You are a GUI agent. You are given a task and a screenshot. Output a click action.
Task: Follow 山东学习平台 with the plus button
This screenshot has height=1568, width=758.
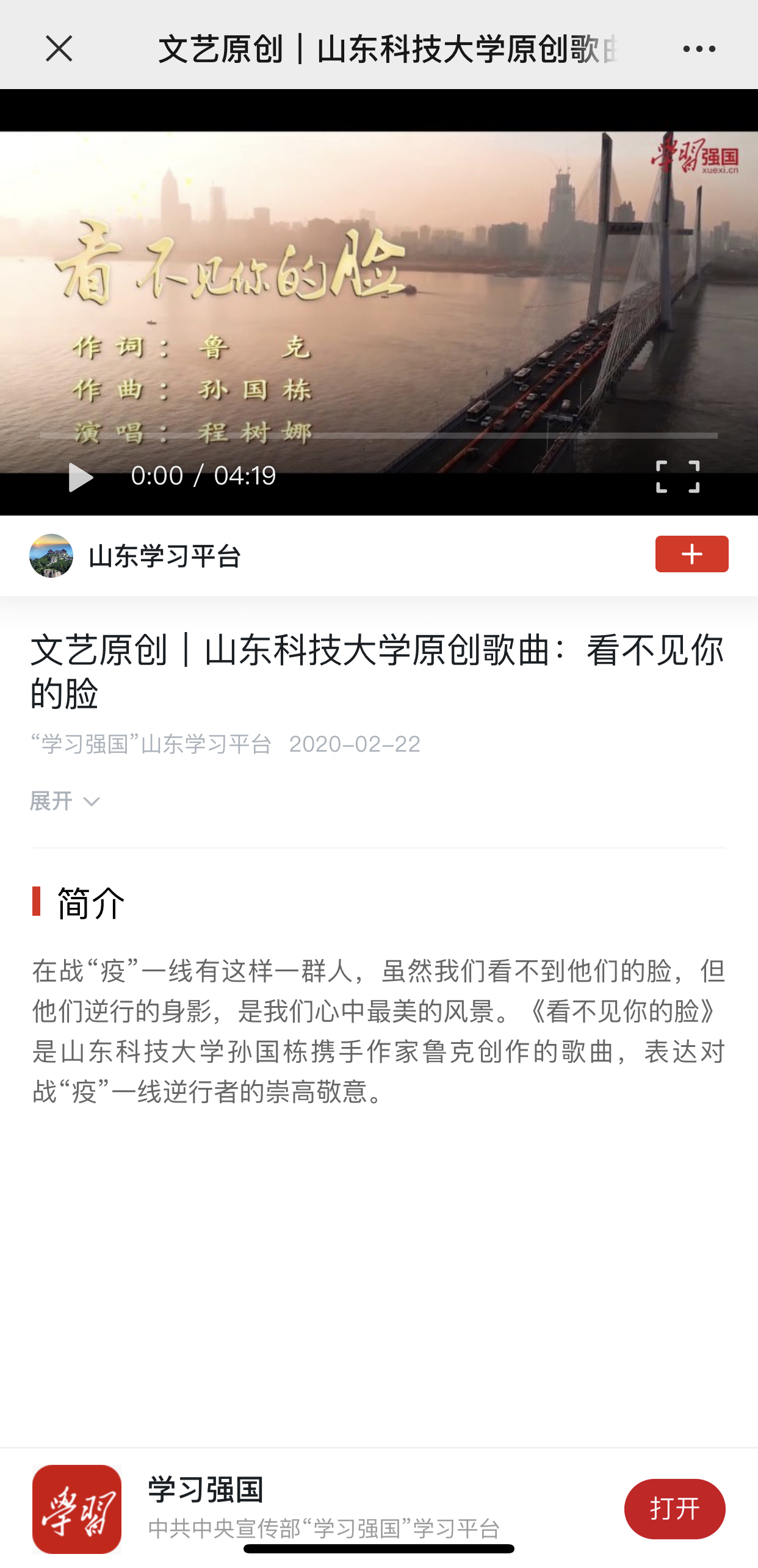[691, 554]
